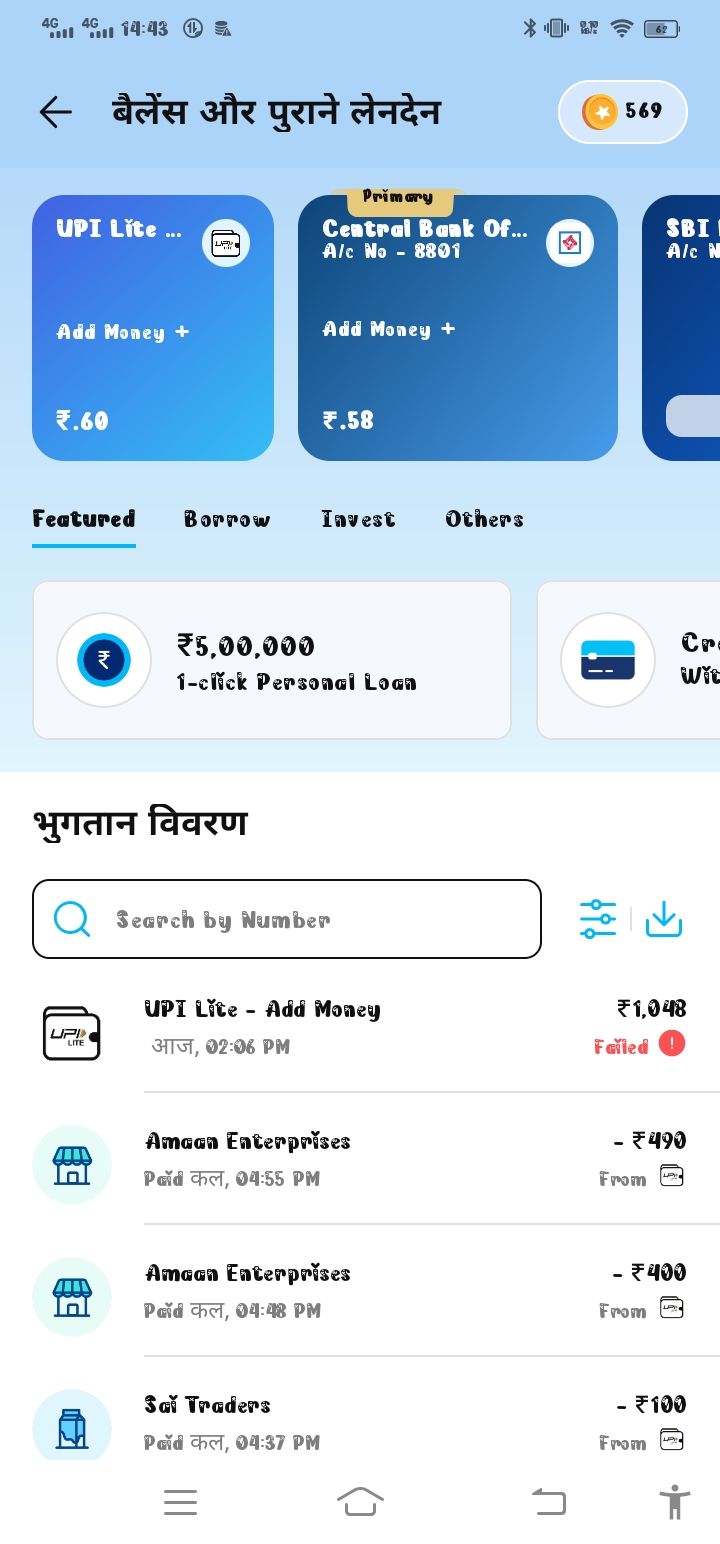Switch to the Featured tab
This screenshot has width=720, height=1544.
tap(84, 519)
